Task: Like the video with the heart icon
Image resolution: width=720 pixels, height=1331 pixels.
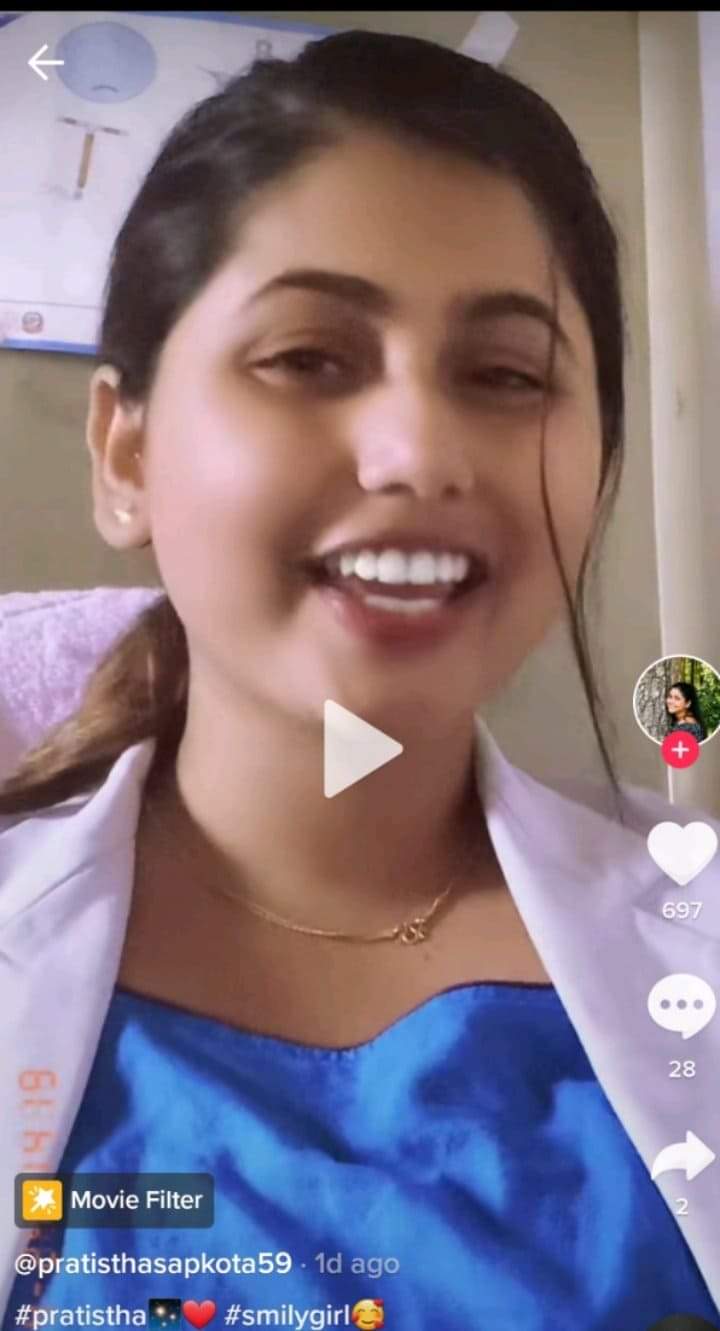Action: [681, 854]
